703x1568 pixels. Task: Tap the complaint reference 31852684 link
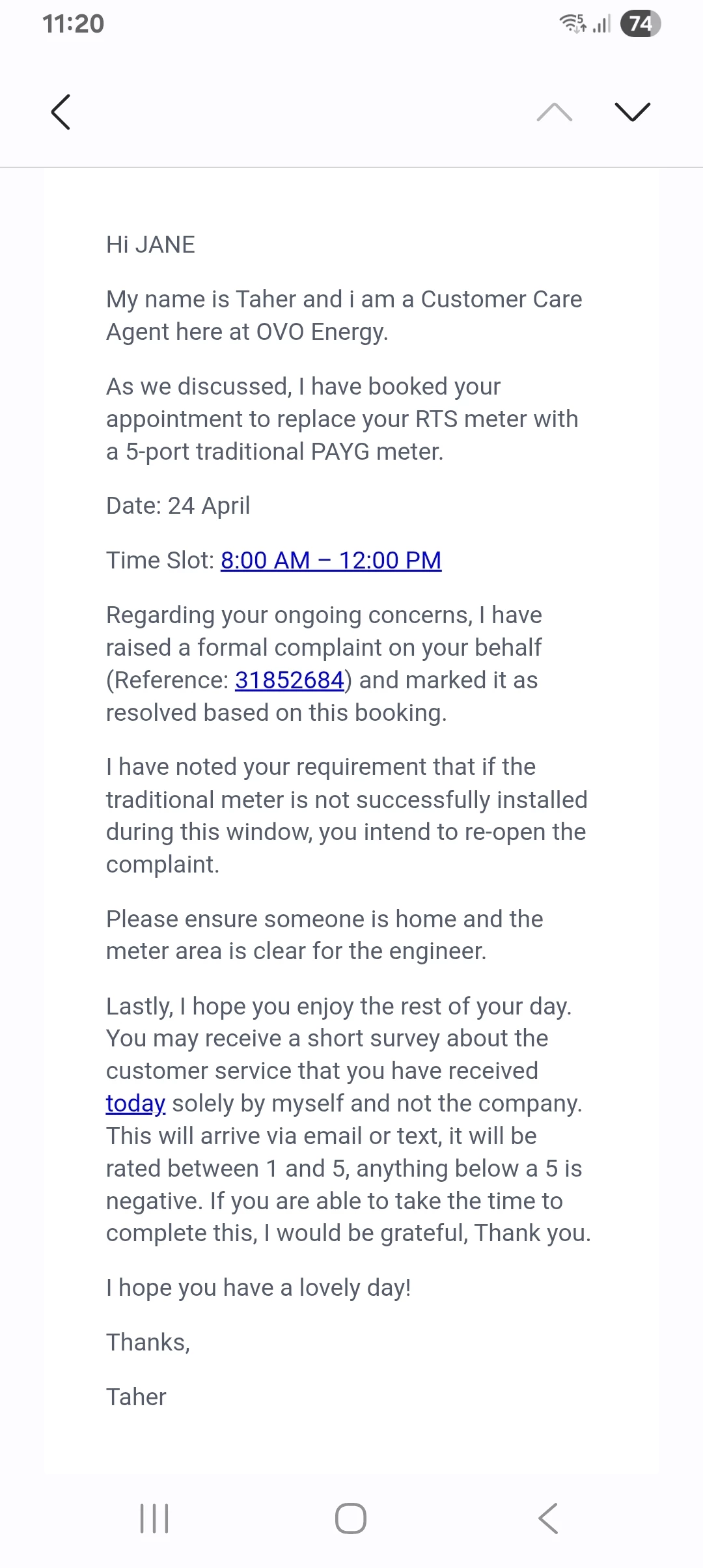point(289,680)
